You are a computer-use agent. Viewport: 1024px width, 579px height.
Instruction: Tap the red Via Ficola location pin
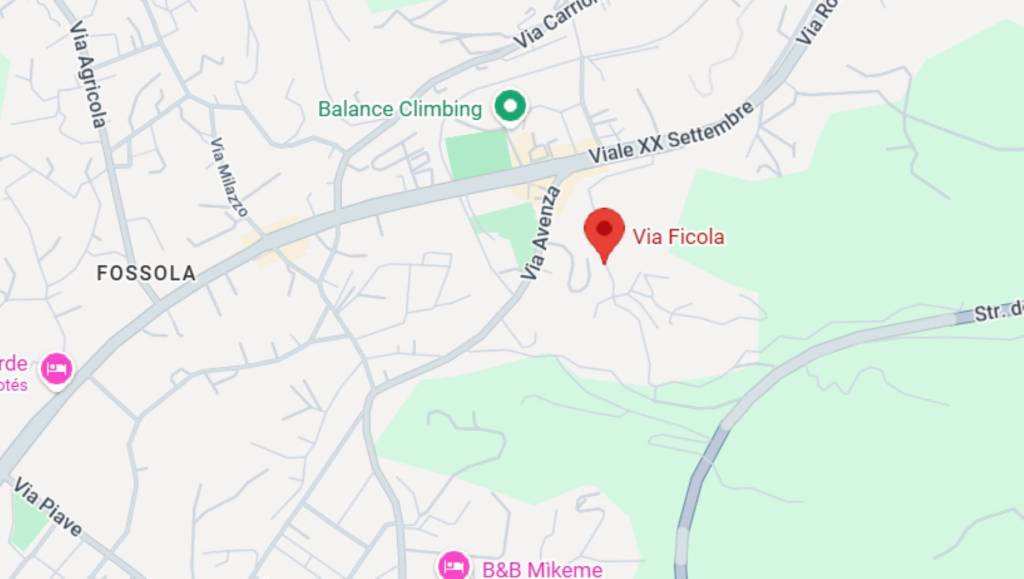coord(604,232)
